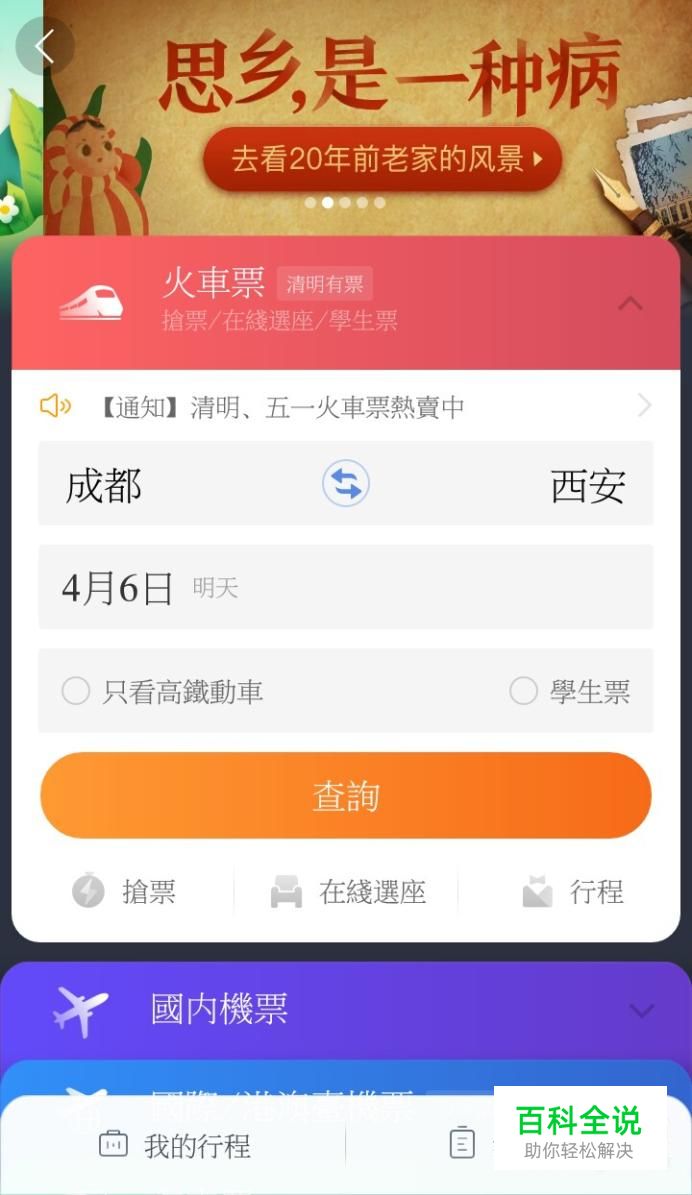Change departure city 成都
The image size is (692, 1195).
(104, 485)
